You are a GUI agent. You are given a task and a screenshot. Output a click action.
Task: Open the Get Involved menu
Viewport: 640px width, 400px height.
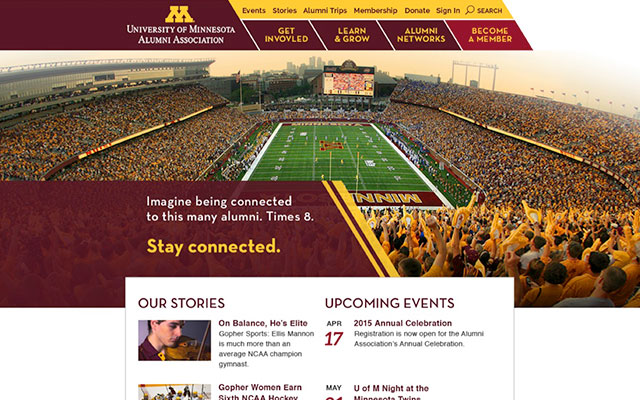pyautogui.click(x=286, y=35)
